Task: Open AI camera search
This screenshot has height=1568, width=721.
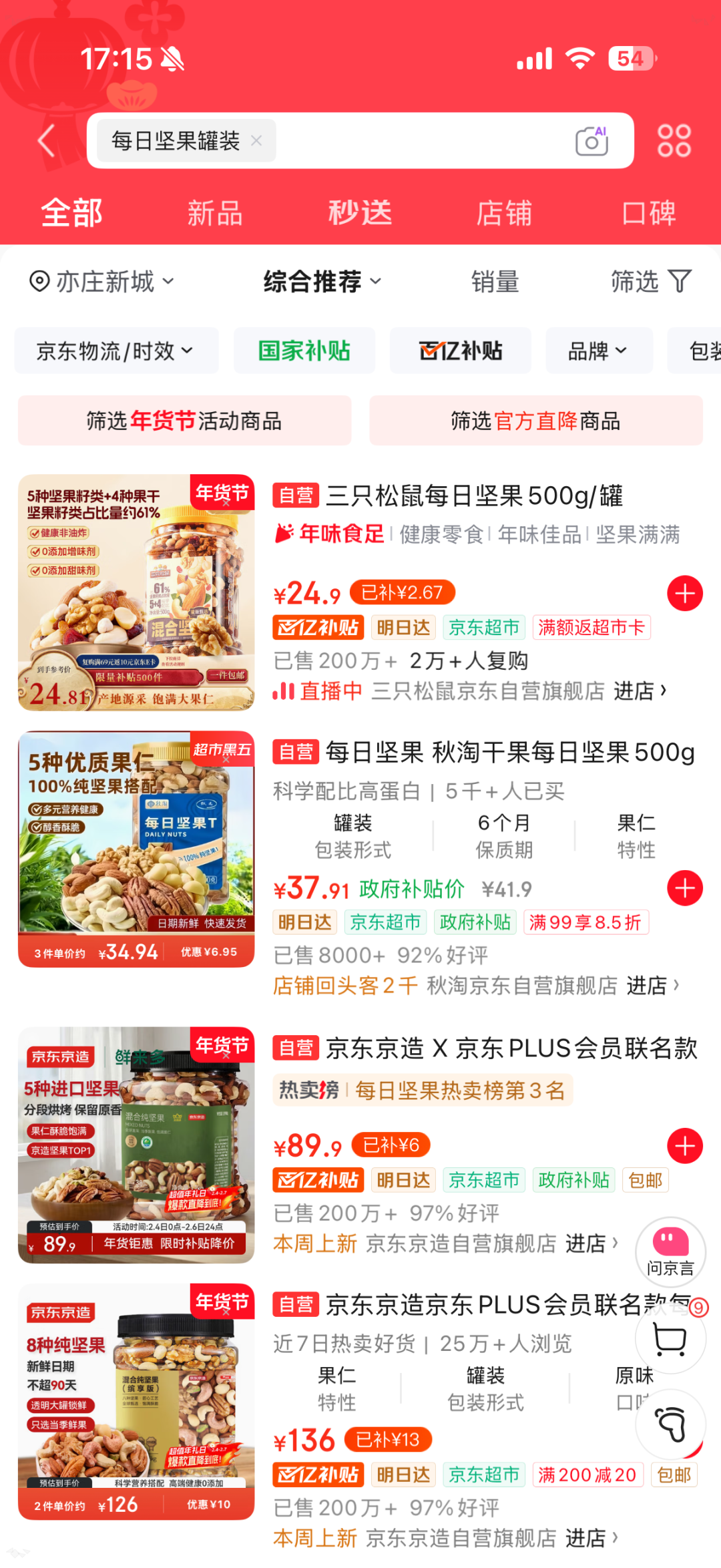Action: pos(591,141)
